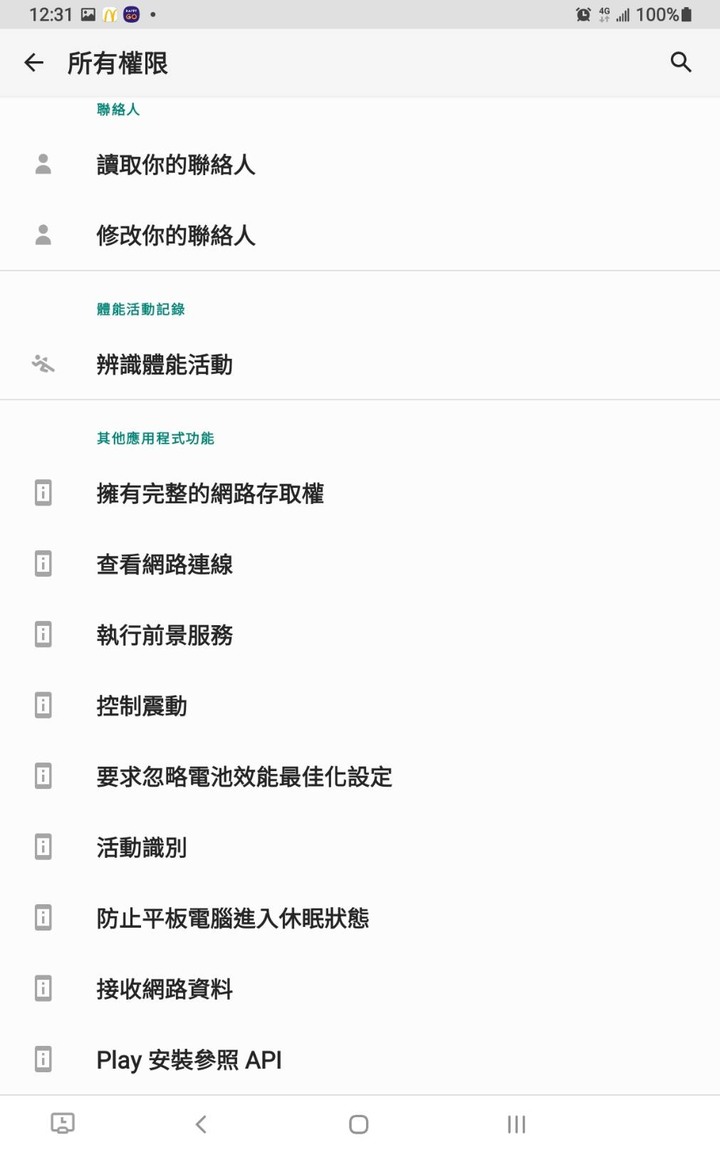Open the search icon

[681, 63]
